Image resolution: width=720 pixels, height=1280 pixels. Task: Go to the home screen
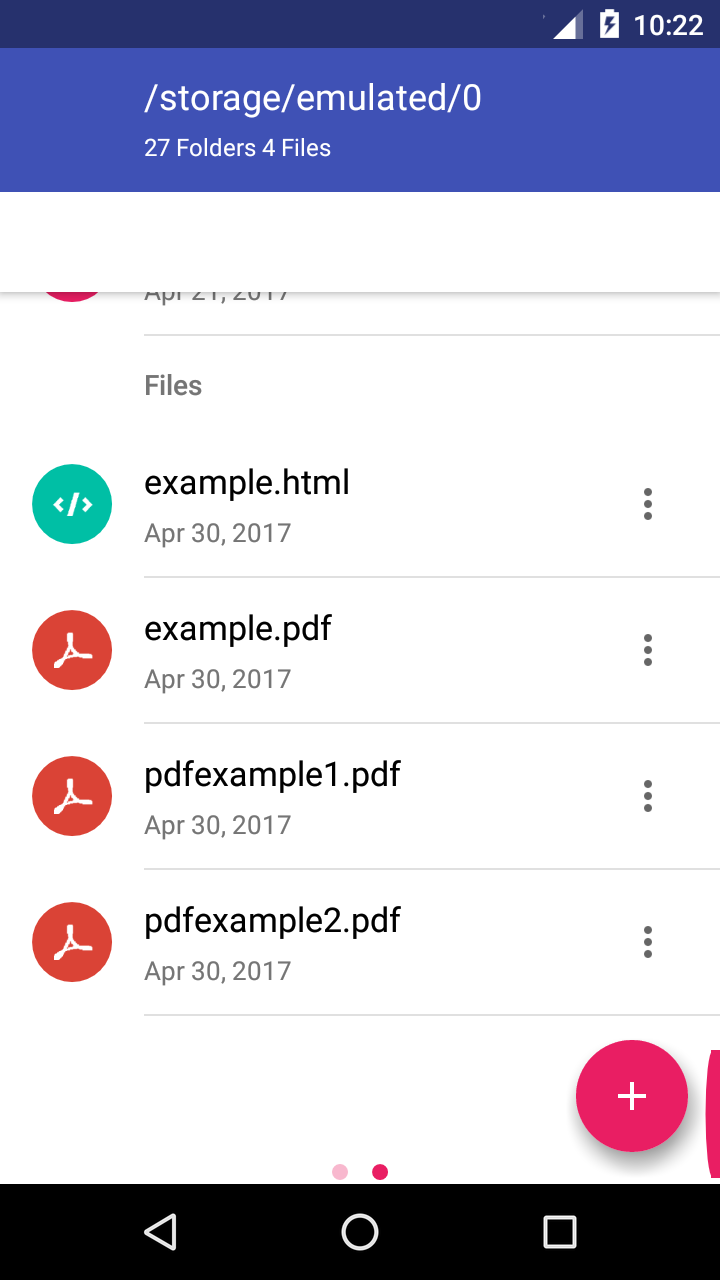(360, 1232)
